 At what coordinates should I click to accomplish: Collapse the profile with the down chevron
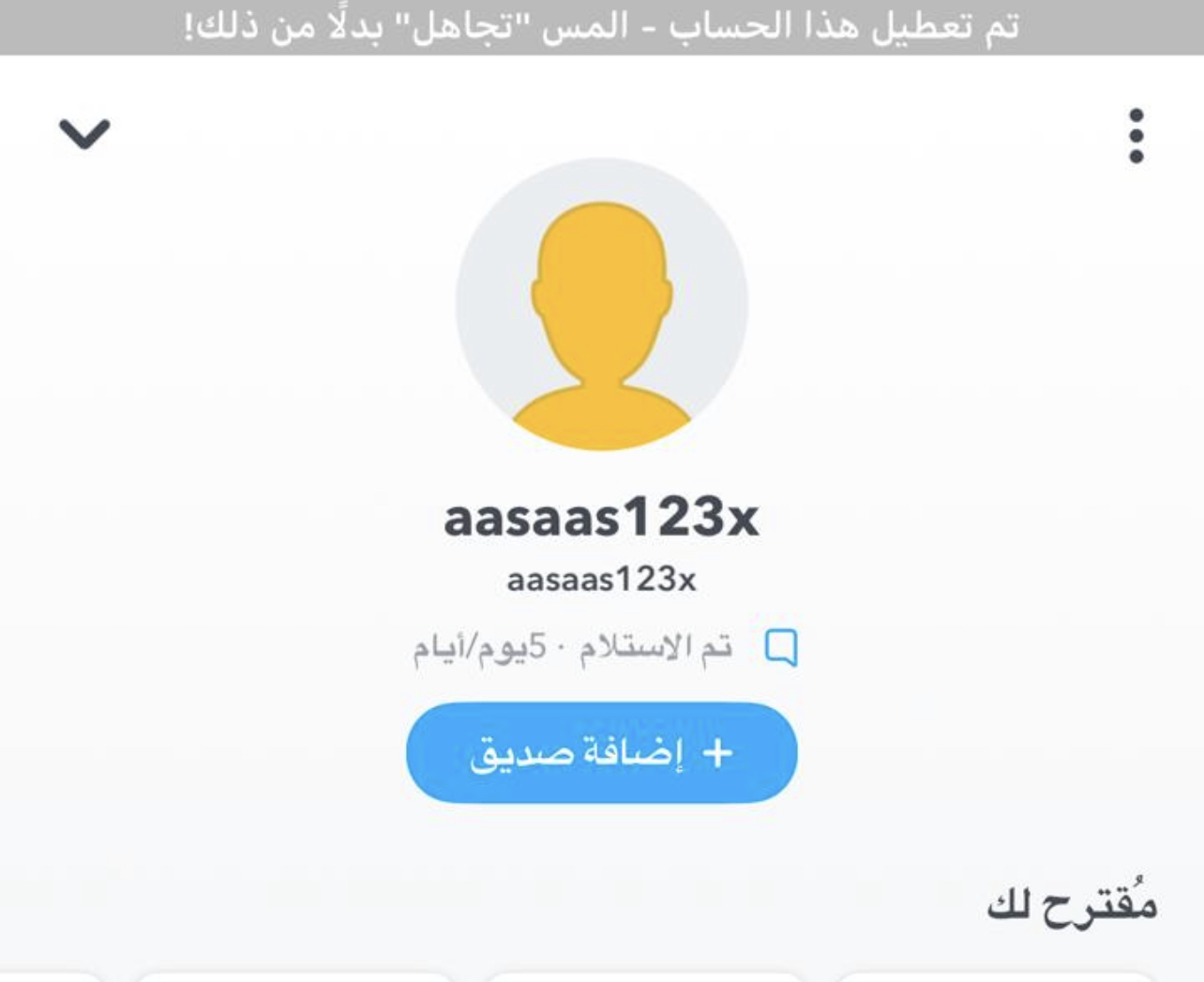click(84, 133)
